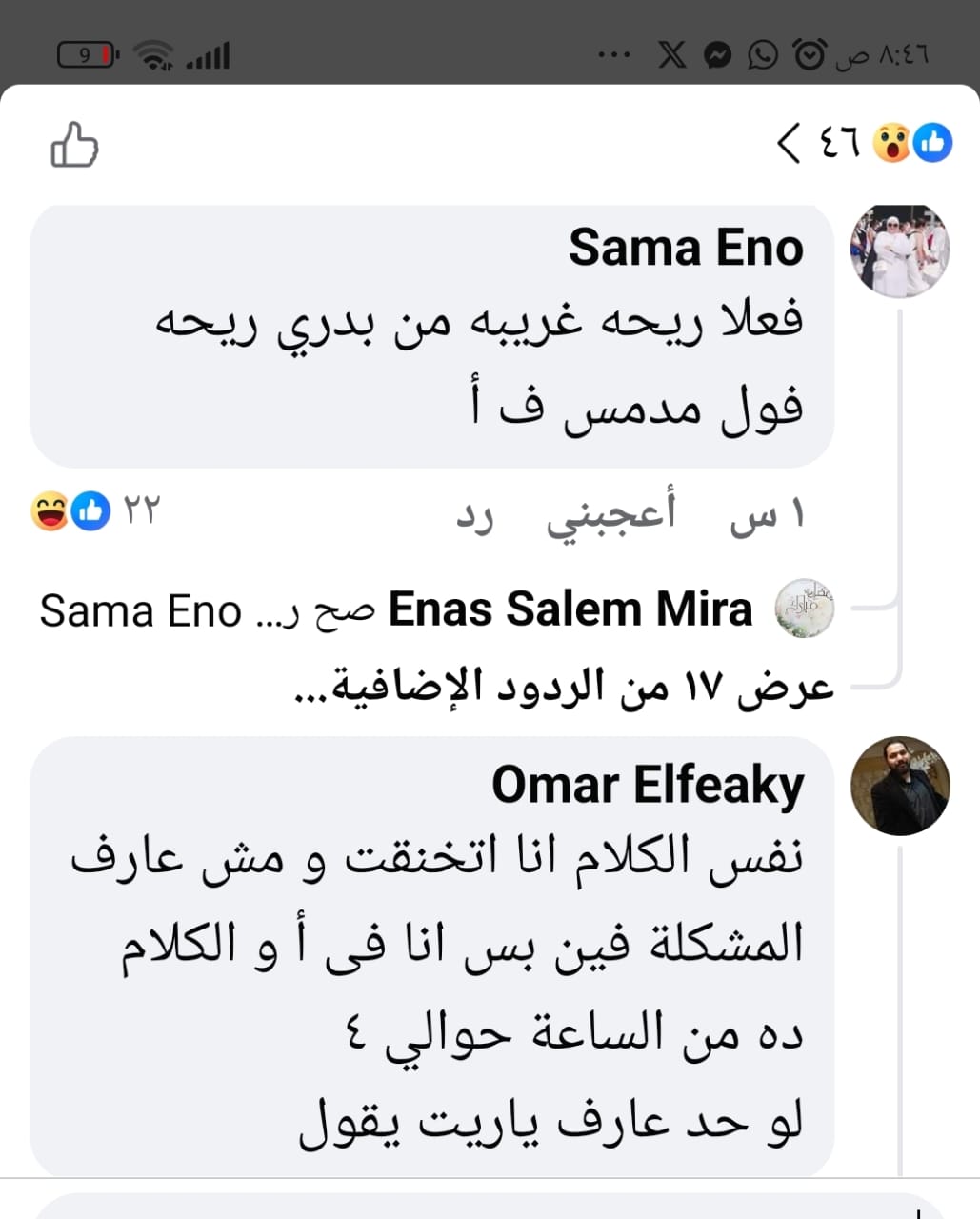Open Omar Elfeaky's profile picture
Screen dimensions: 980x1219
pyautogui.click(x=899, y=786)
